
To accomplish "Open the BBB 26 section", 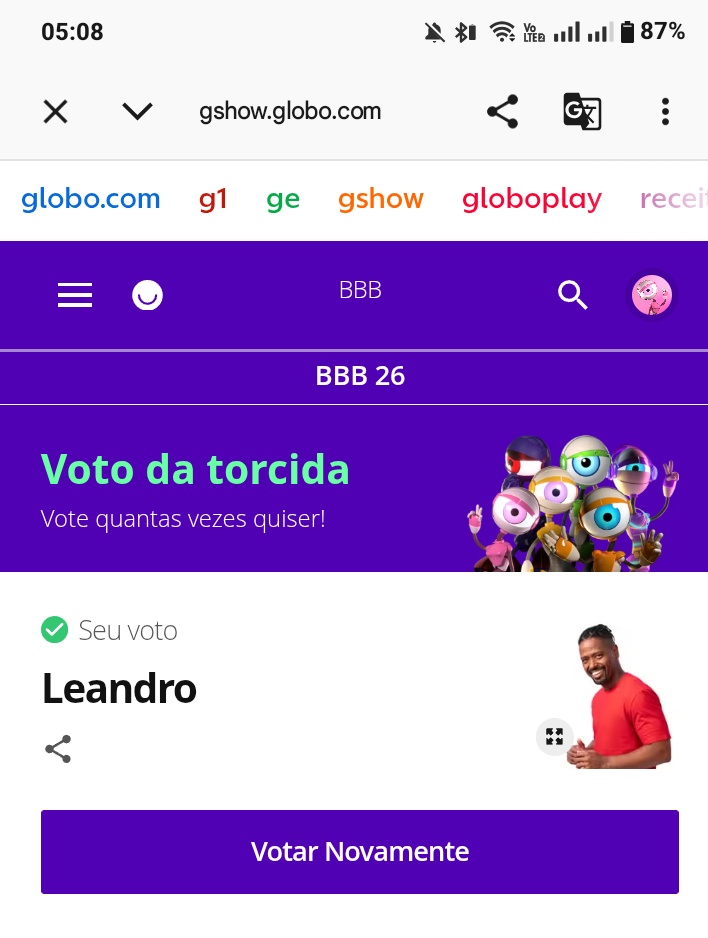I will [360, 377].
